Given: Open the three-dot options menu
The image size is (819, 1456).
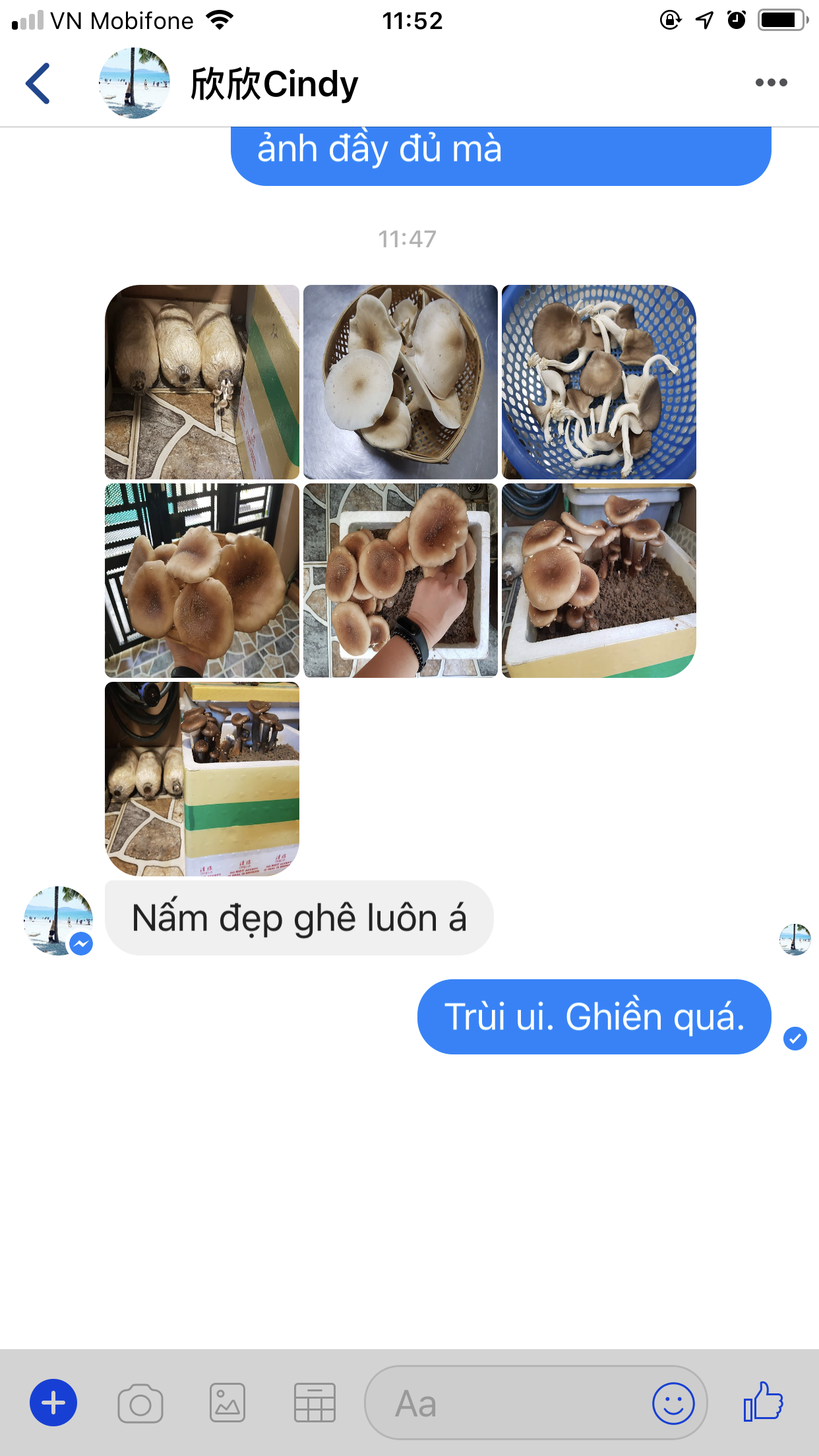Looking at the screenshot, I should [x=770, y=83].
